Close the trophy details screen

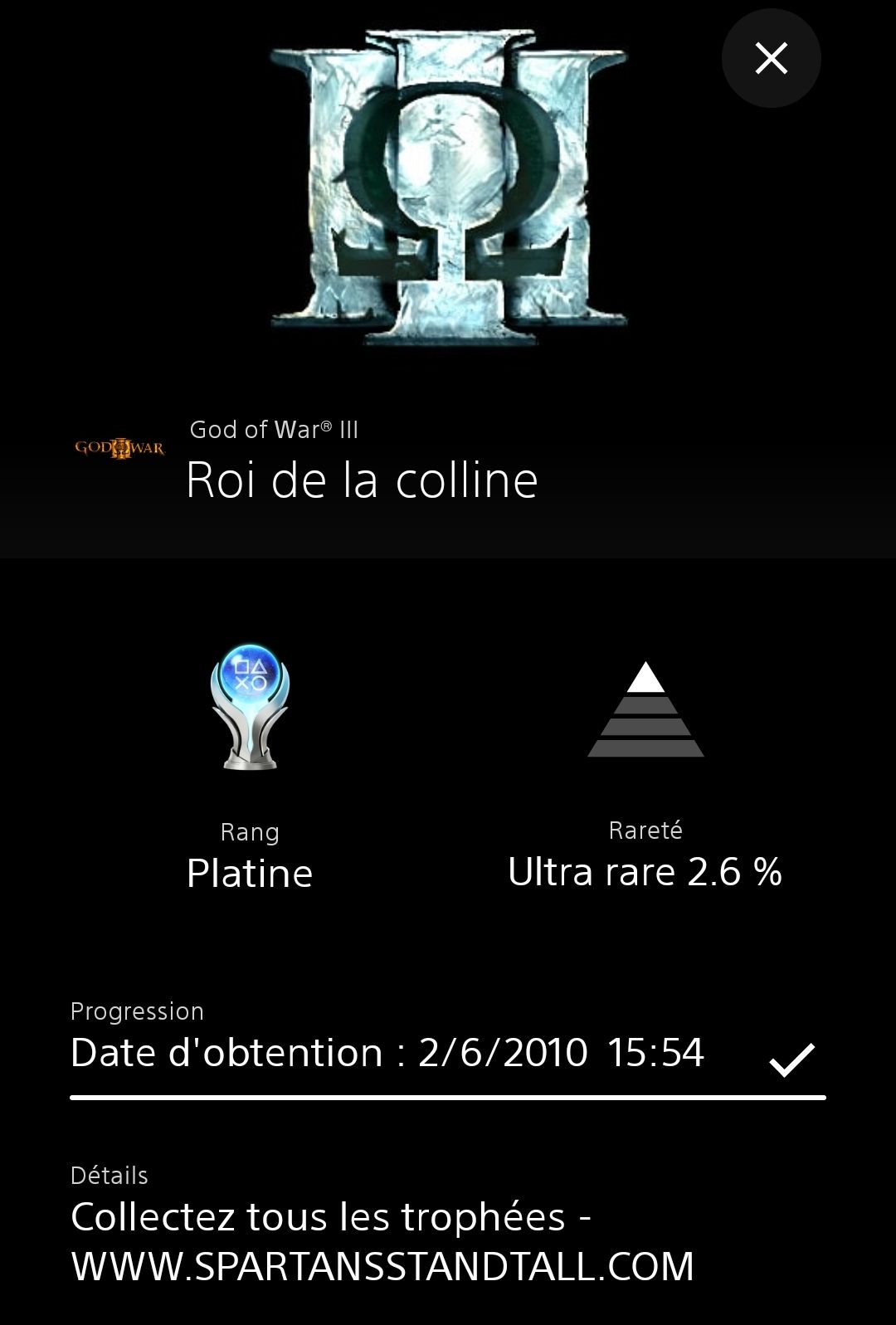(x=771, y=58)
